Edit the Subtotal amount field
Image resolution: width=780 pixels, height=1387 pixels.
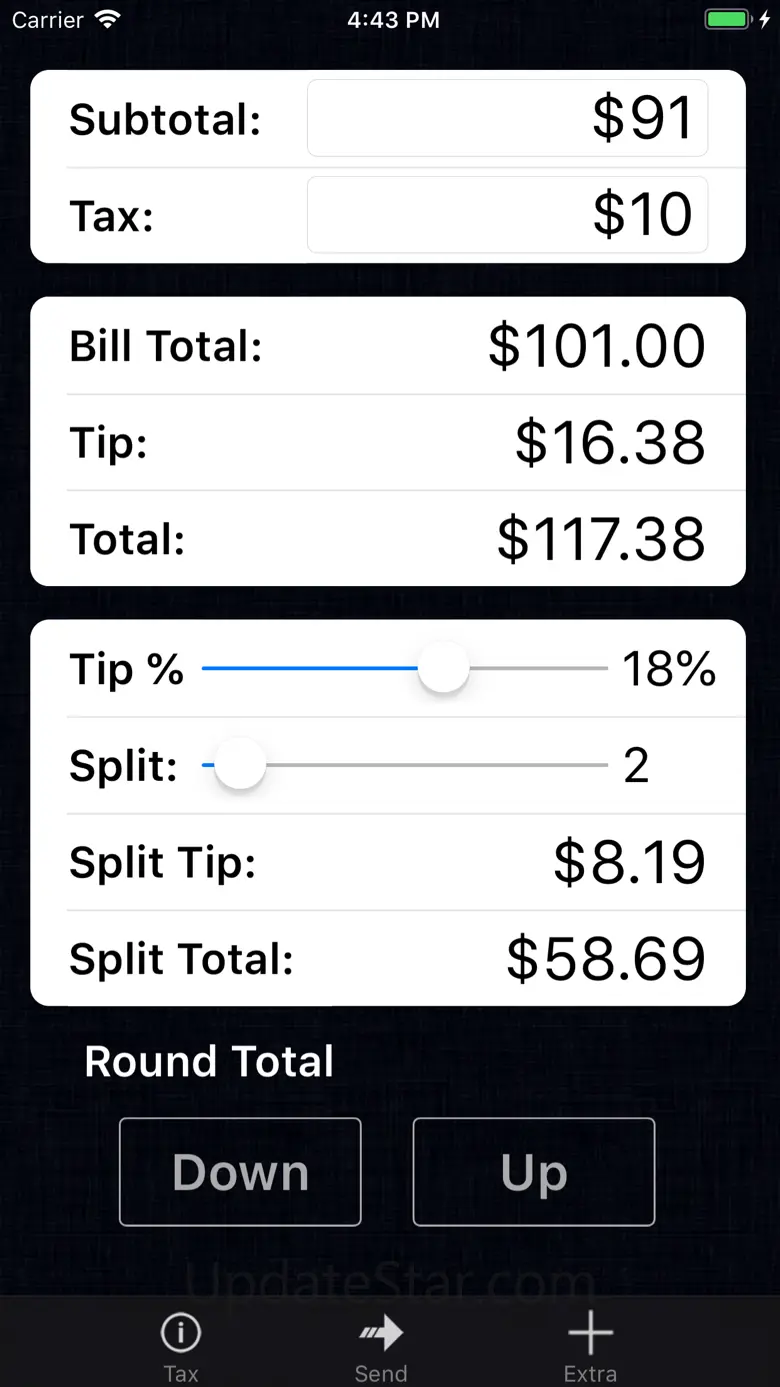(507, 119)
